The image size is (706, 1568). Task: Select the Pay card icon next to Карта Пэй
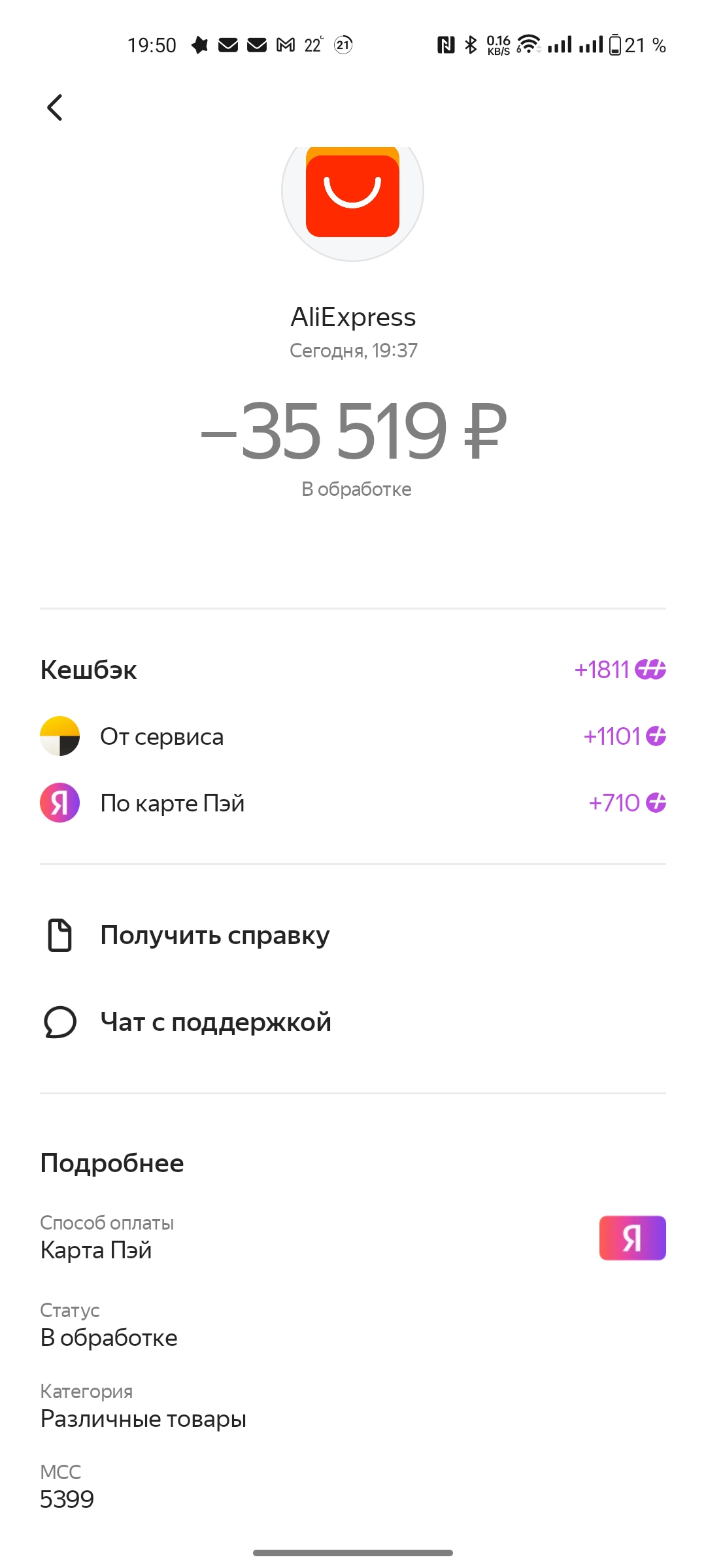coord(631,1237)
